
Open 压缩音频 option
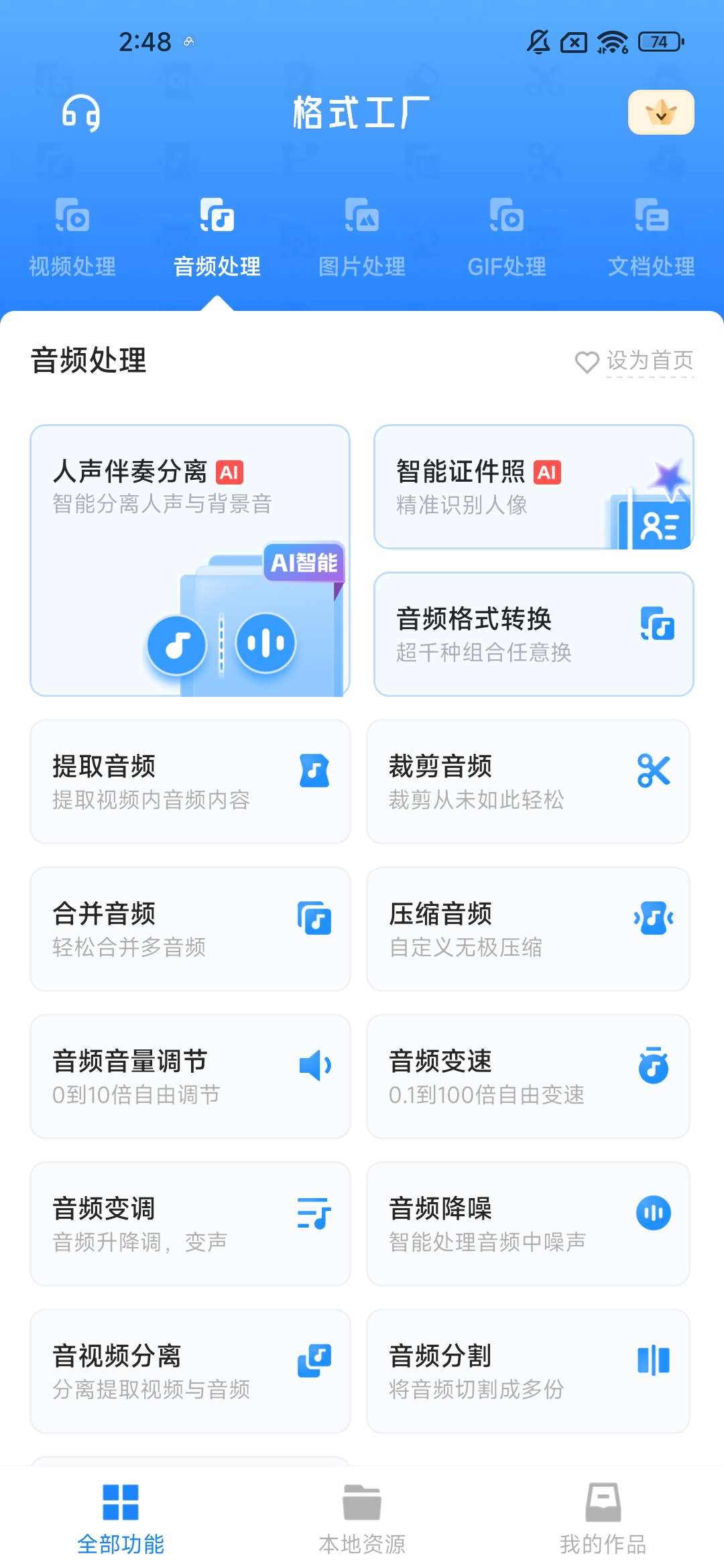[x=528, y=929]
